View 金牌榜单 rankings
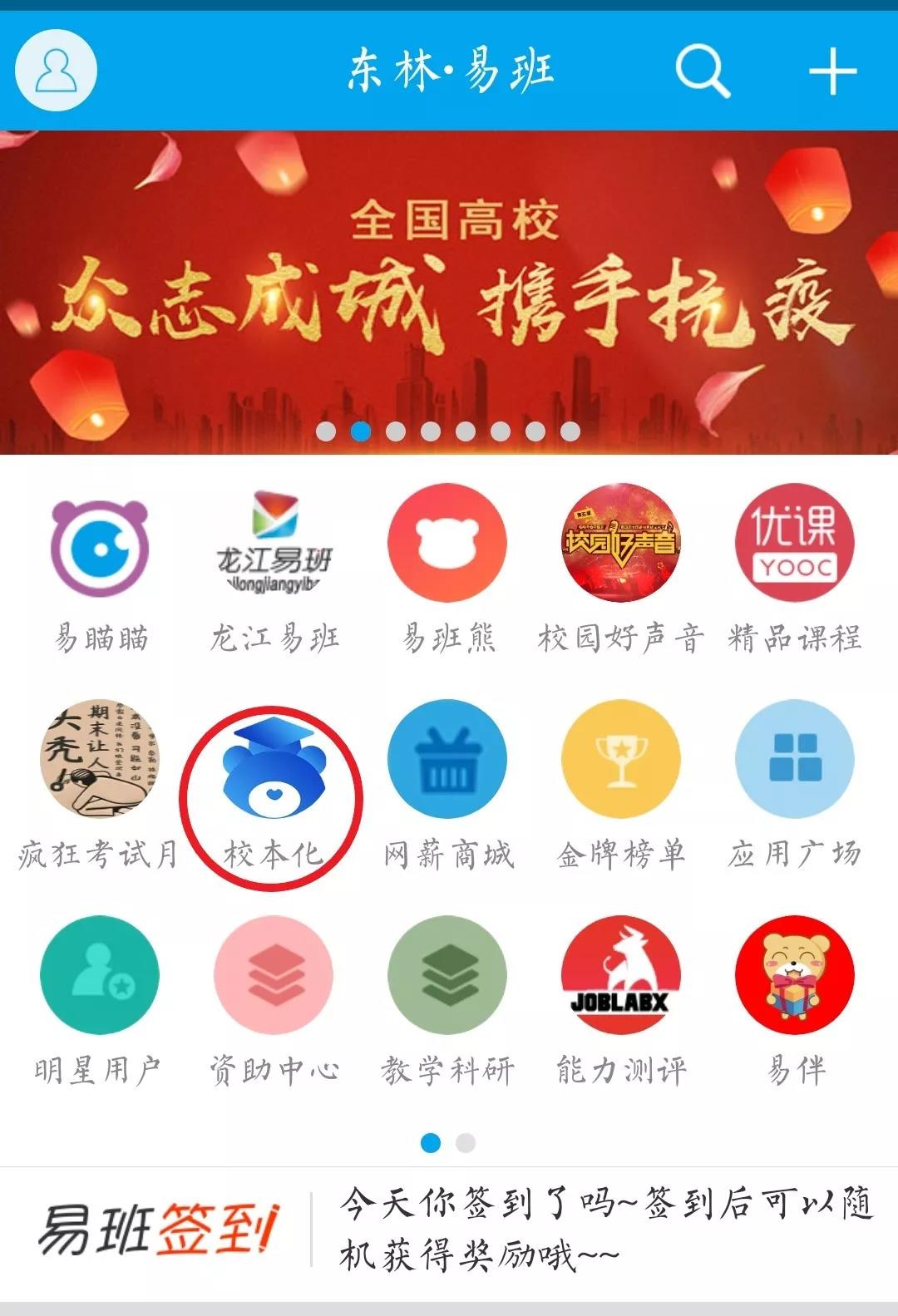The height and width of the screenshot is (1316, 898). 621,758
